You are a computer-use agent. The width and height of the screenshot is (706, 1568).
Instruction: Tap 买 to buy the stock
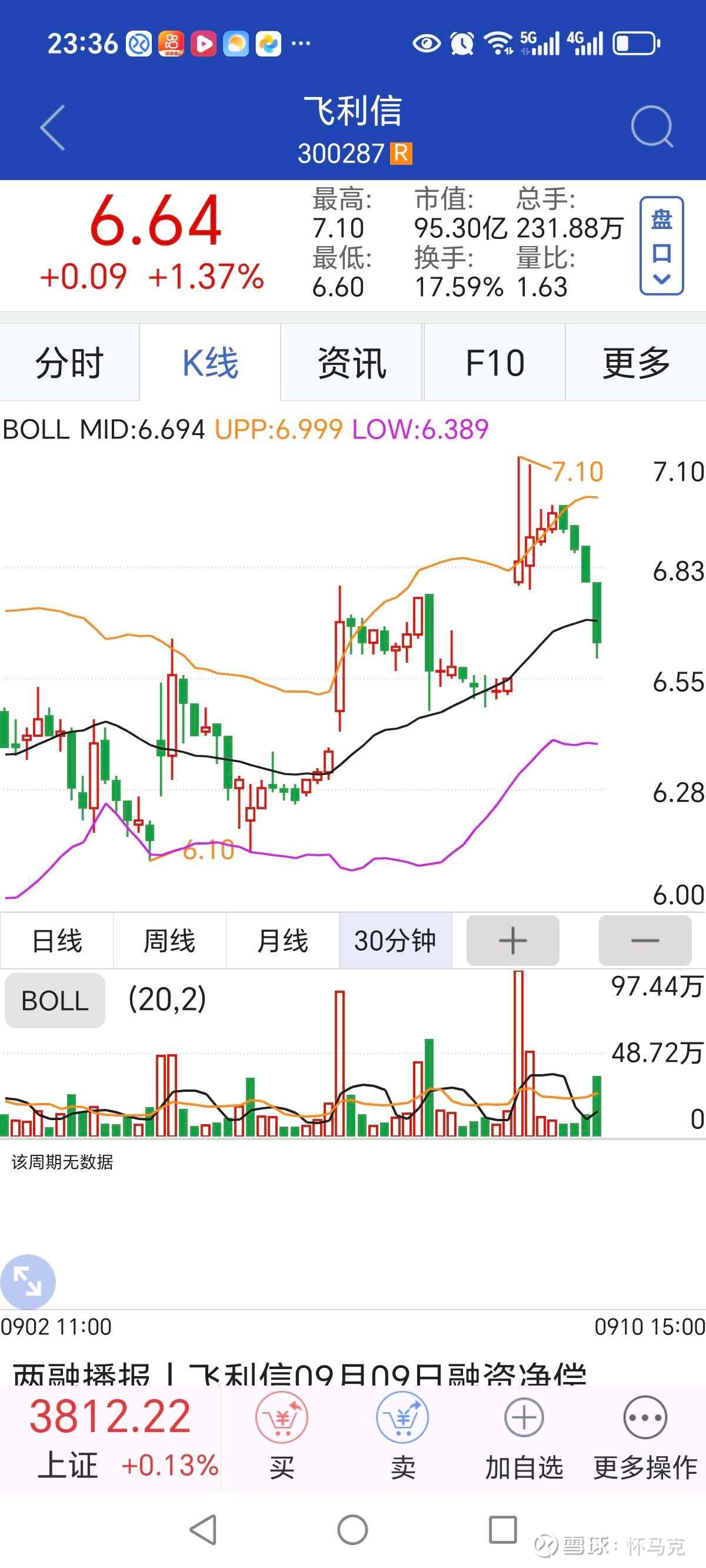click(x=282, y=1438)
